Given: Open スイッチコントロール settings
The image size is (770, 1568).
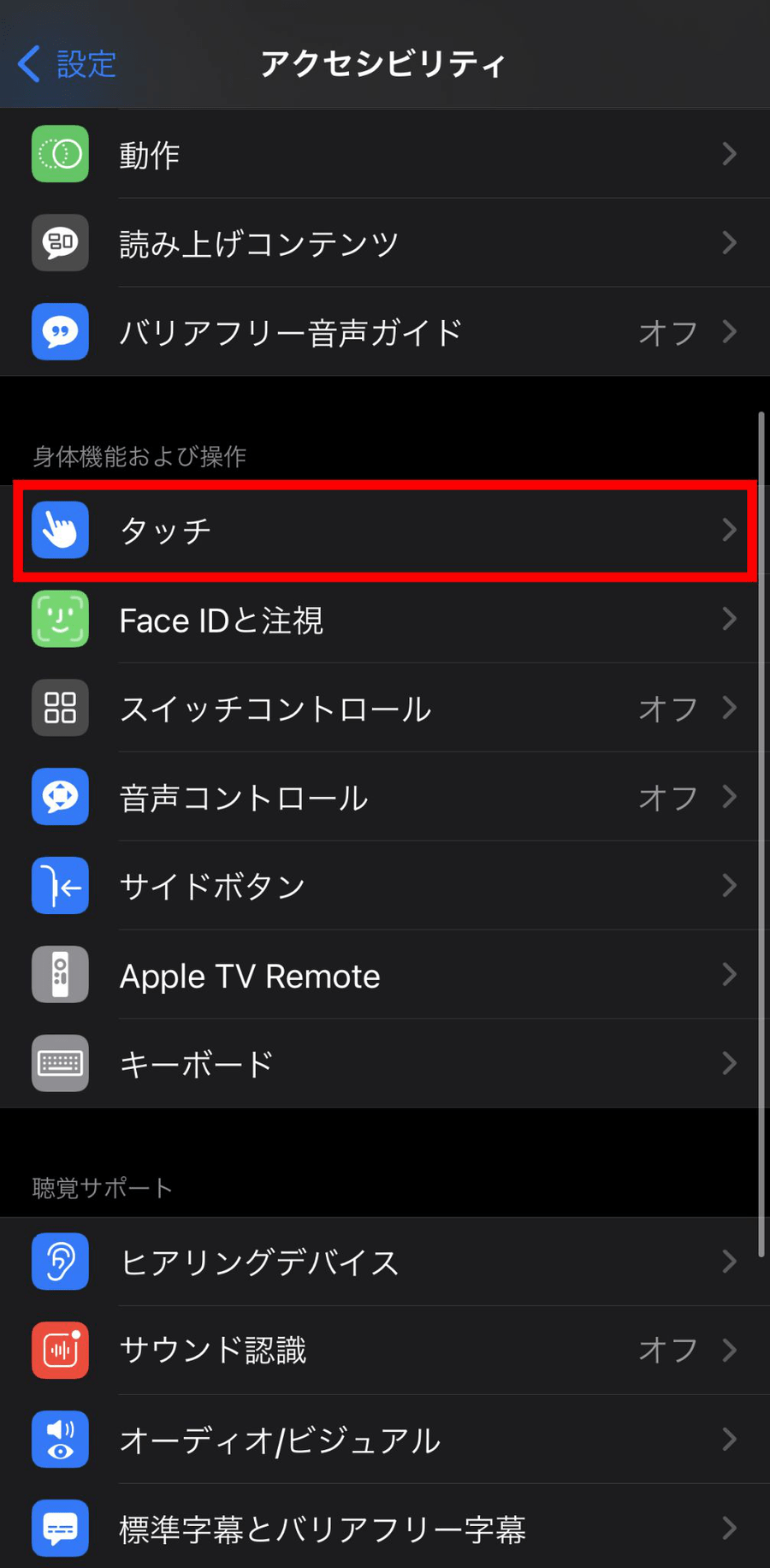Looking at the screenshot, I should (385, 708).
